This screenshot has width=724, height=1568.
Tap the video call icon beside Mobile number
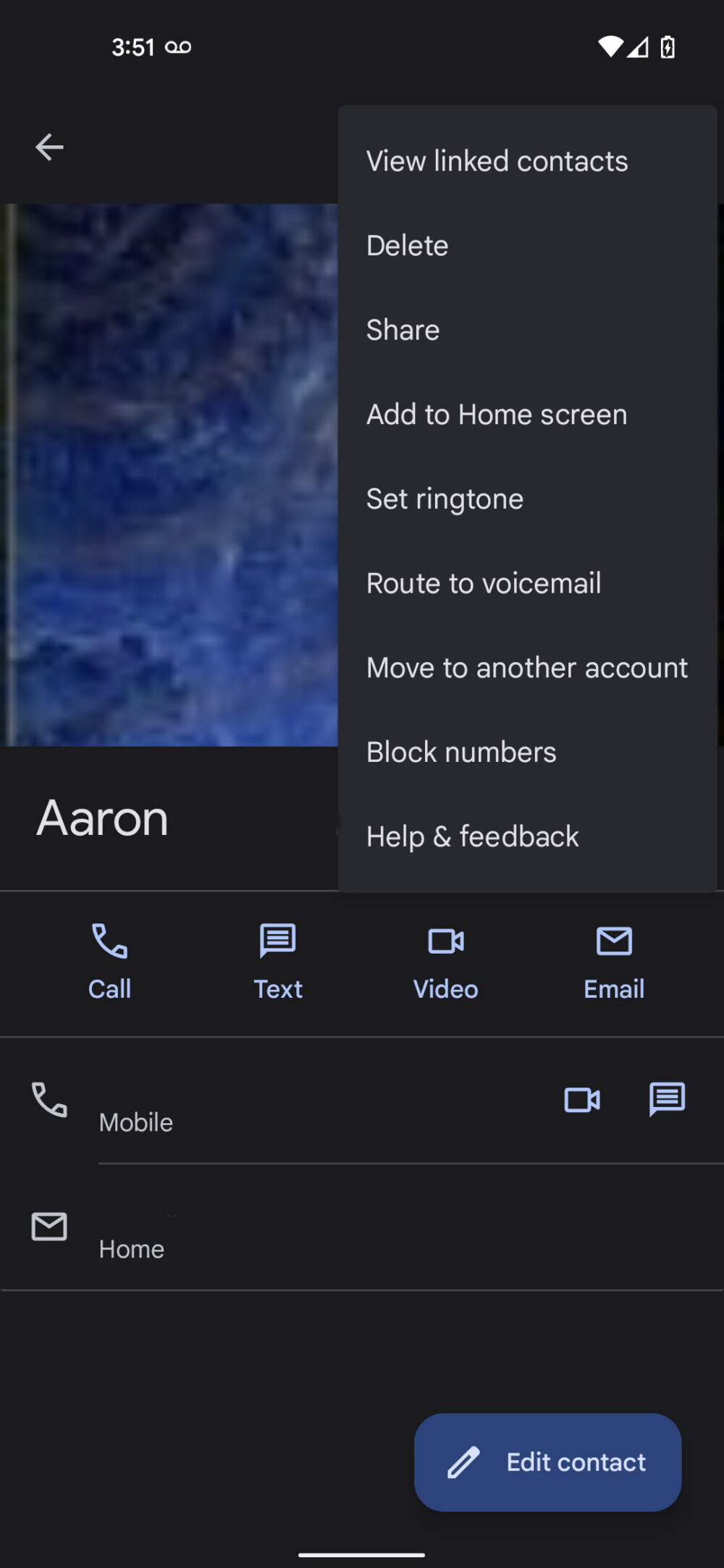582,1101
